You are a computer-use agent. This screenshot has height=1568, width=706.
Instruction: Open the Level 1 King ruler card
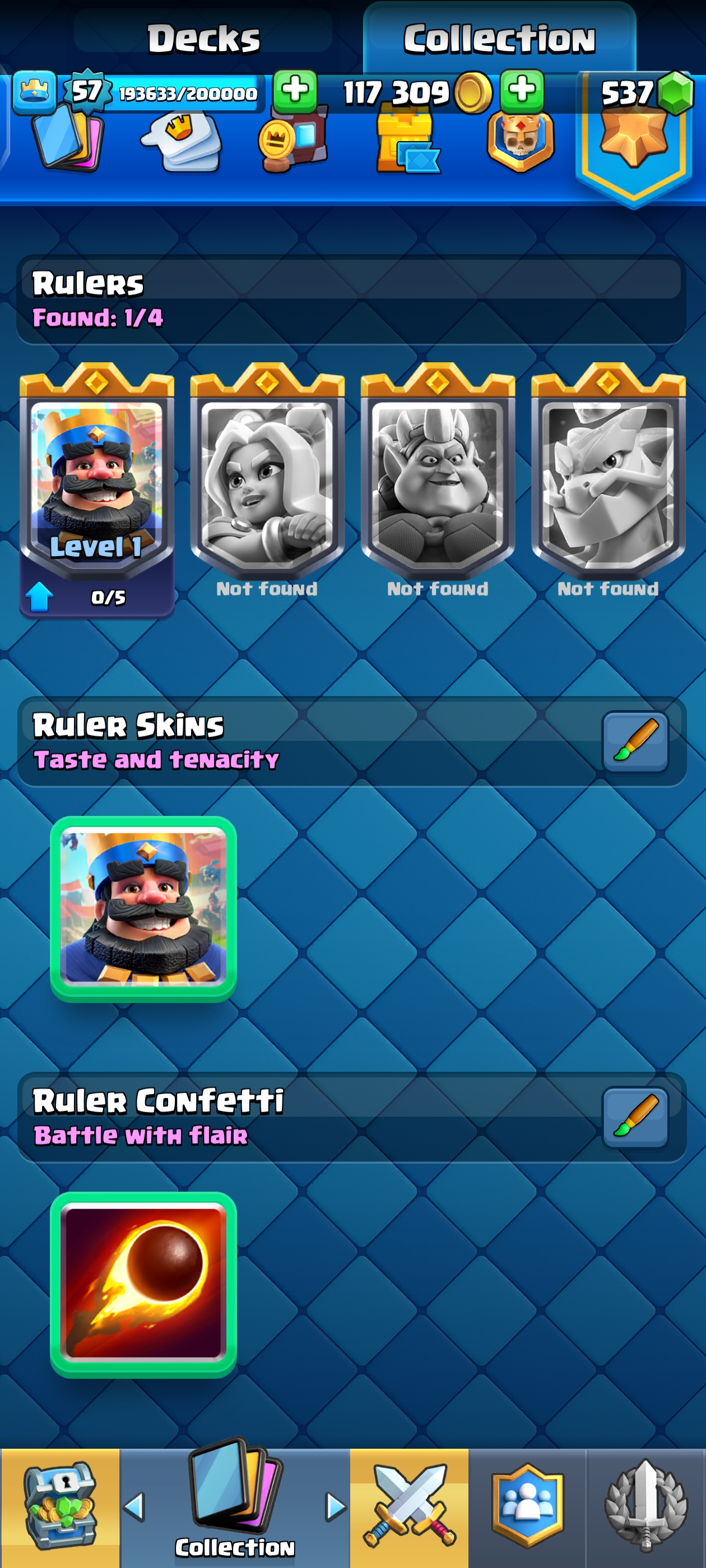(x=97, y=487)
